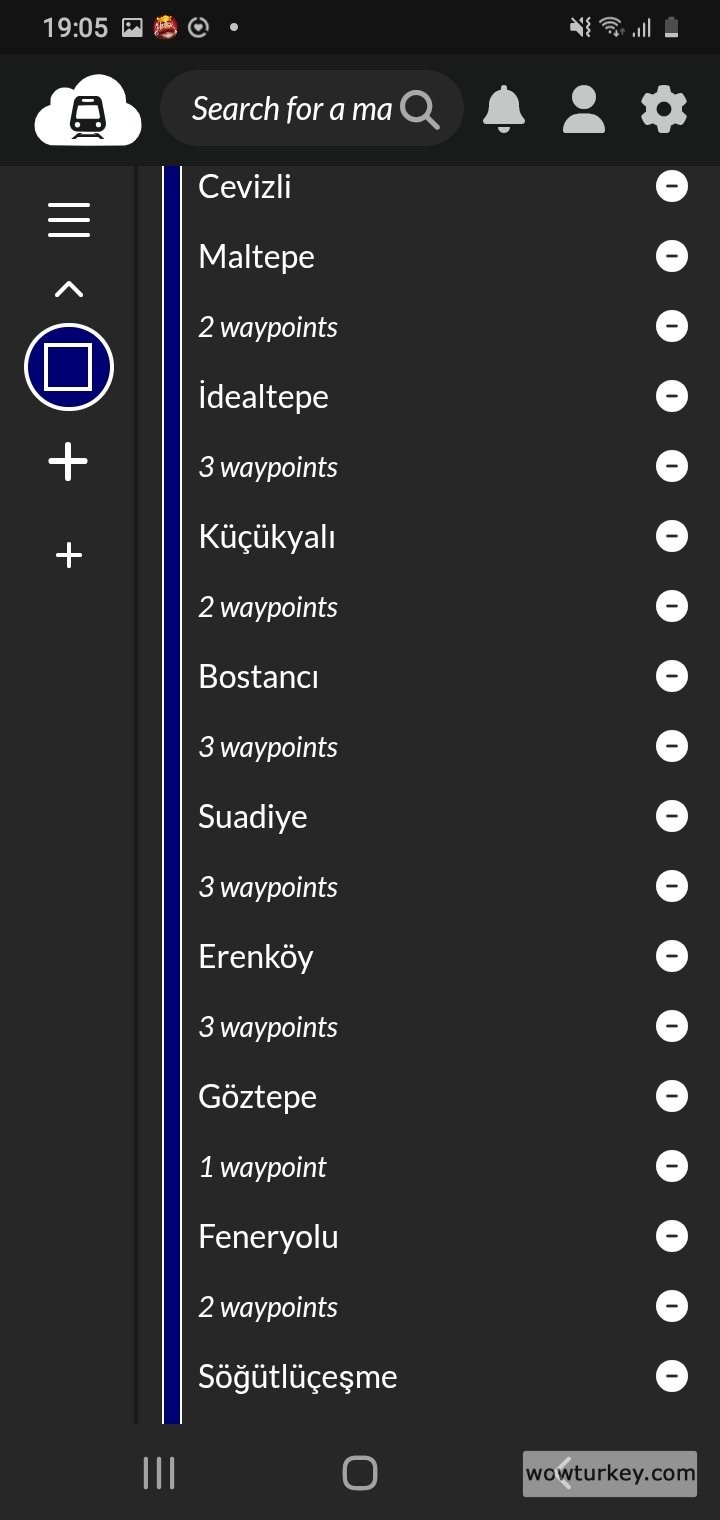Remove Küçükyalı from the line

click(x=672, y=536)
